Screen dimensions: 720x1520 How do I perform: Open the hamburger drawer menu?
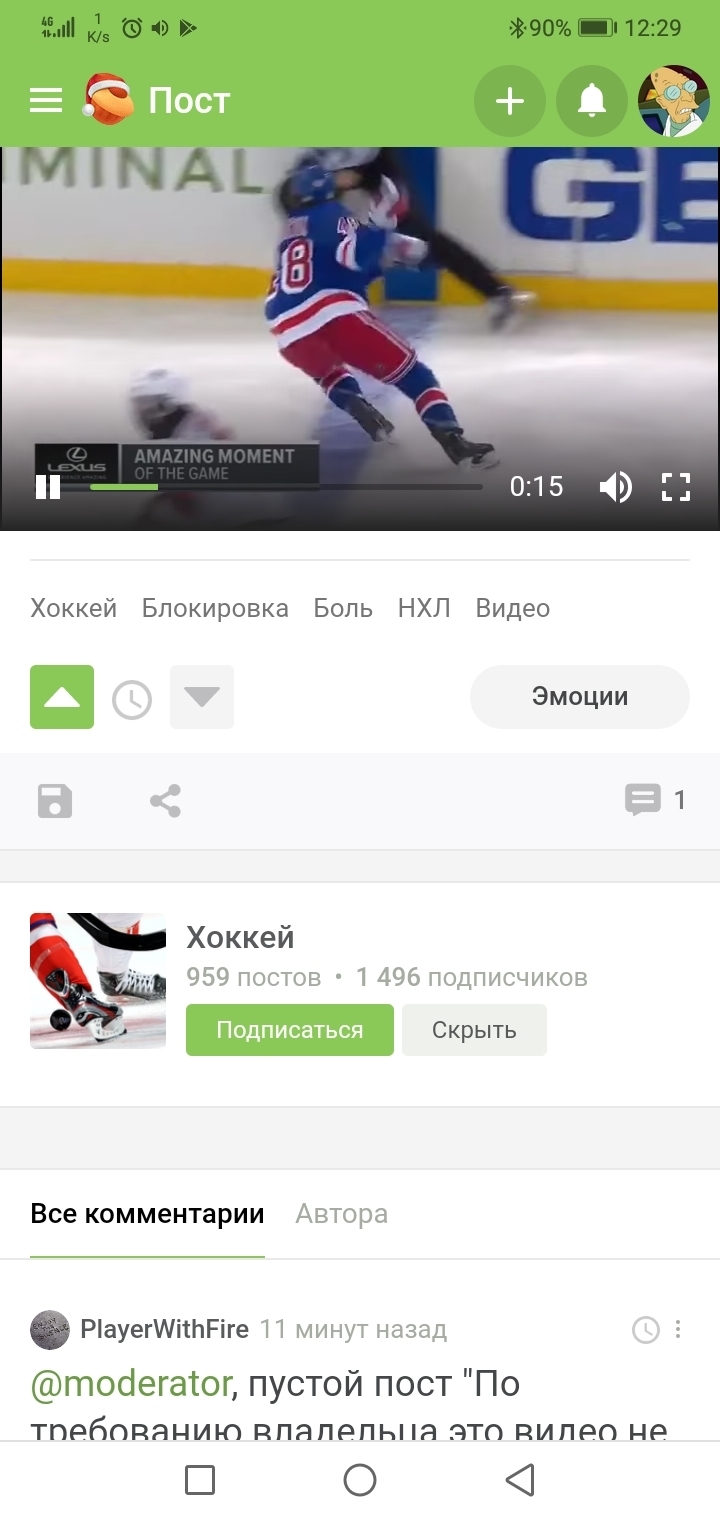tap(46, 100)
